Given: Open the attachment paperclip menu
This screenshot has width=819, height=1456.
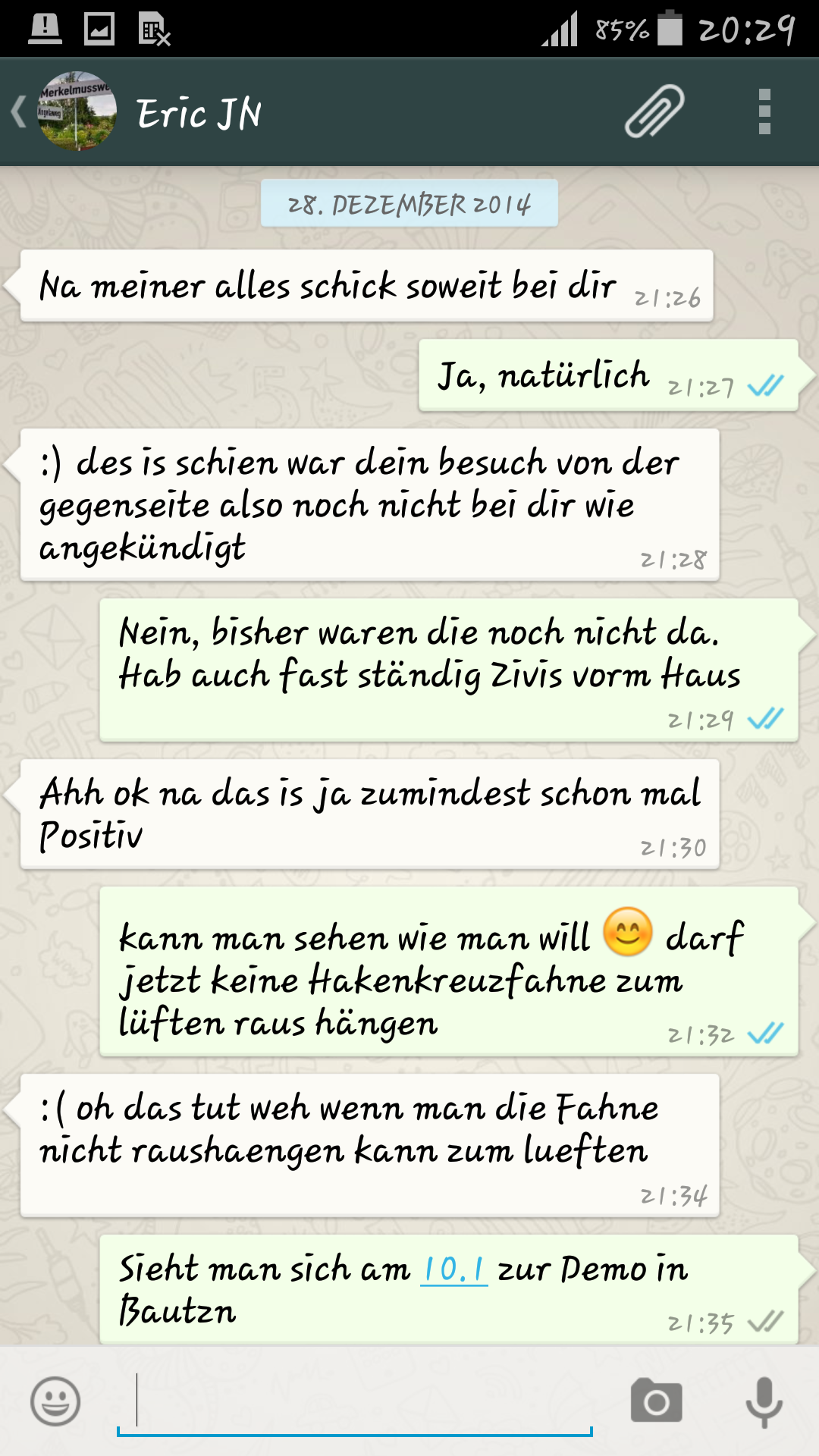Looking at the screenshot, I should (x=654, y=112).
